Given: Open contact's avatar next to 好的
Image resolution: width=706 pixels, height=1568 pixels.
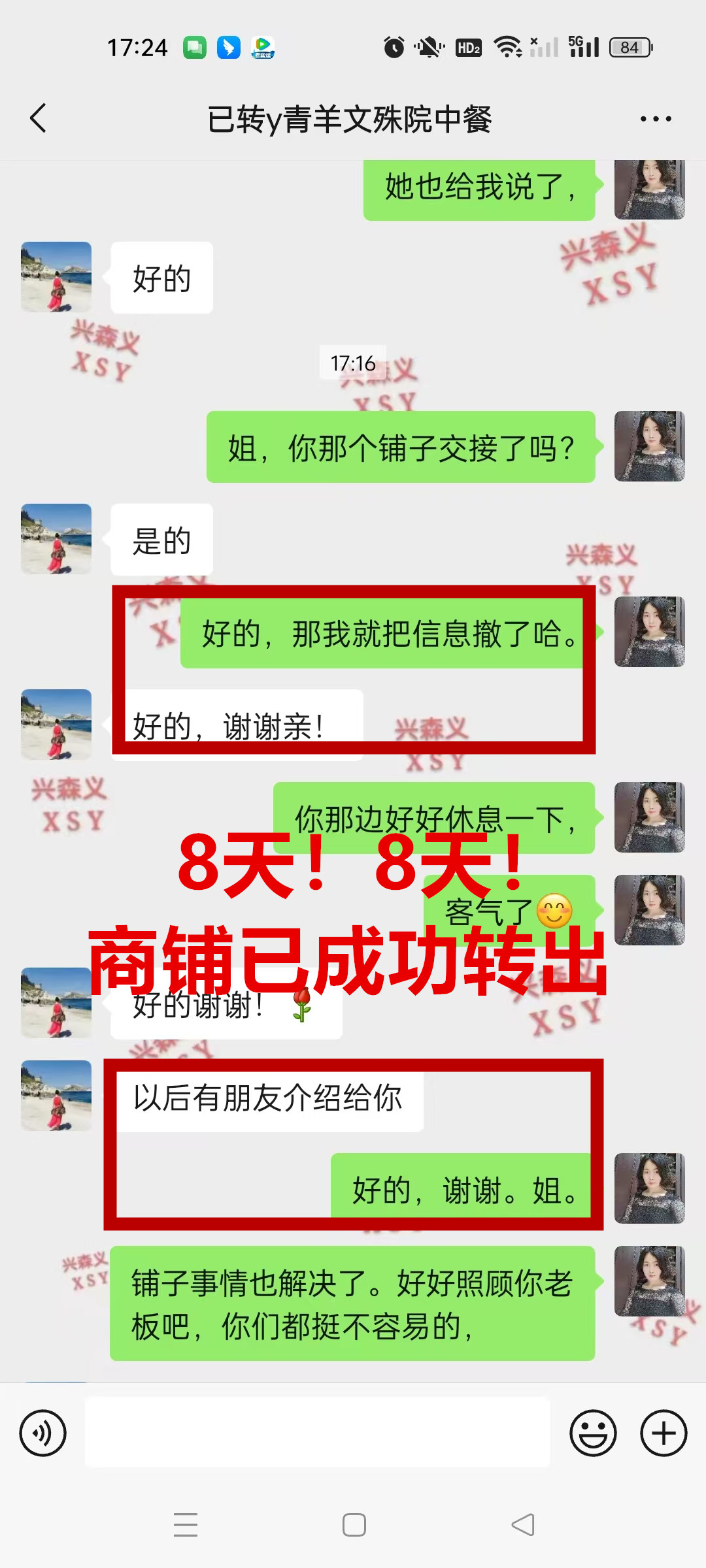Looking at the screenshot, I should coord(56,277).
